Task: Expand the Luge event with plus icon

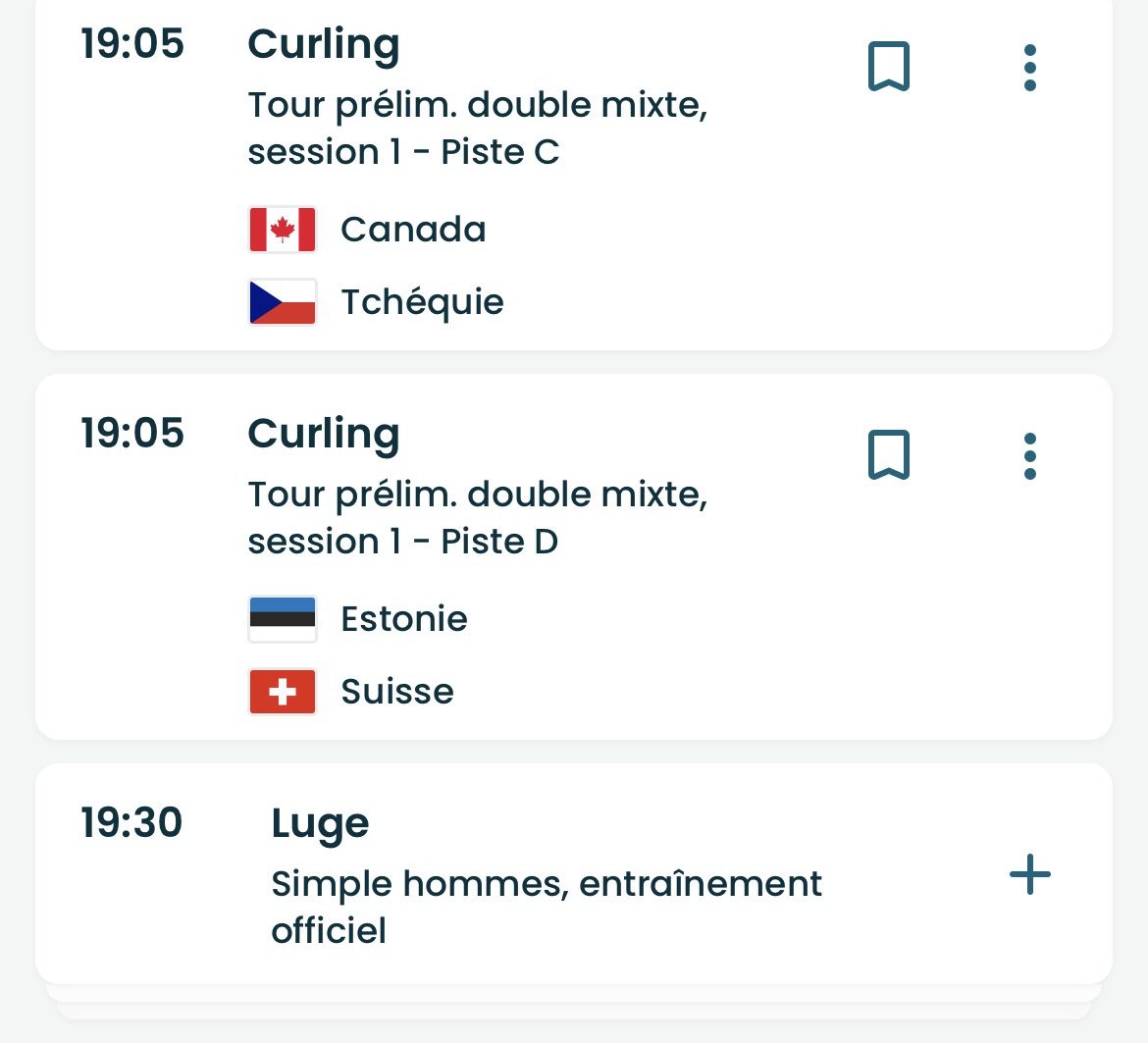Action: click(1029, 874)
